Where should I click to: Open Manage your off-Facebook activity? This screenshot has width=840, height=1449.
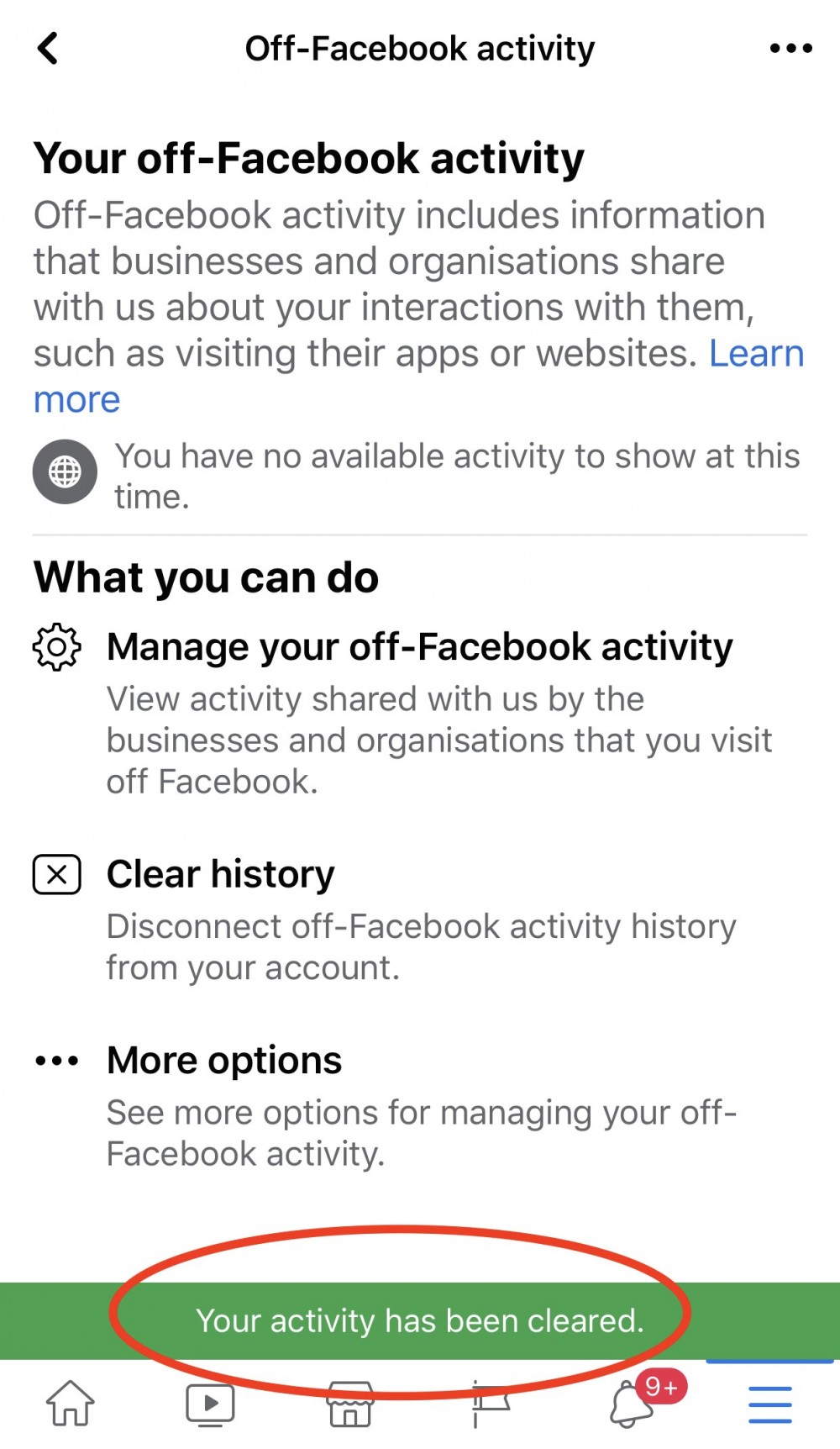pyautogui.click(x=419, y=647)
